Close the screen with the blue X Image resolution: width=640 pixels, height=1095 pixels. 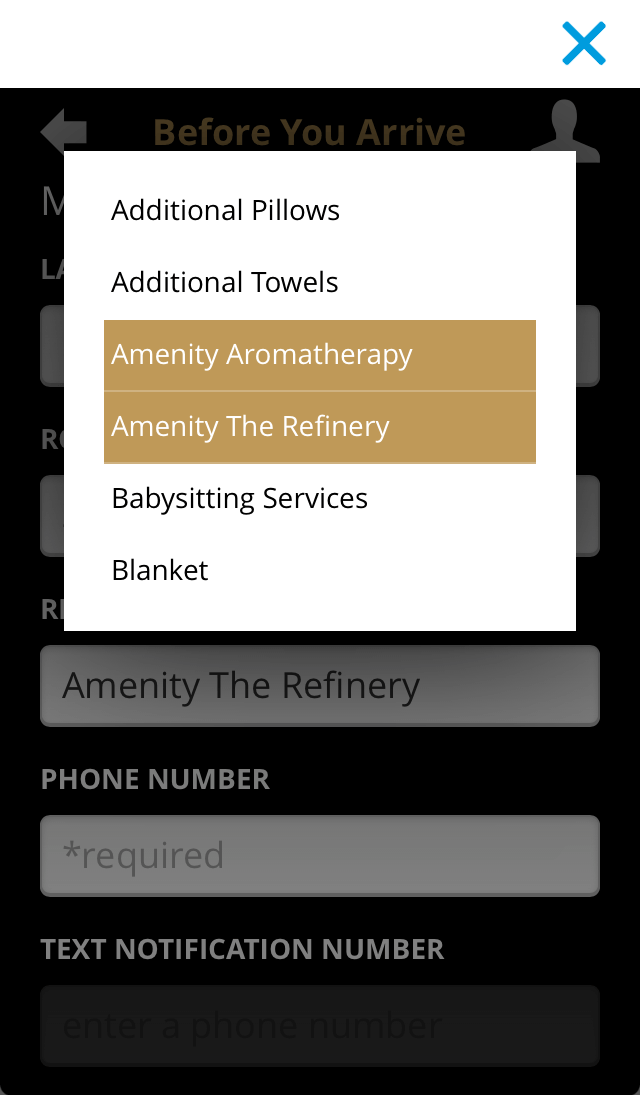(584, 44)
